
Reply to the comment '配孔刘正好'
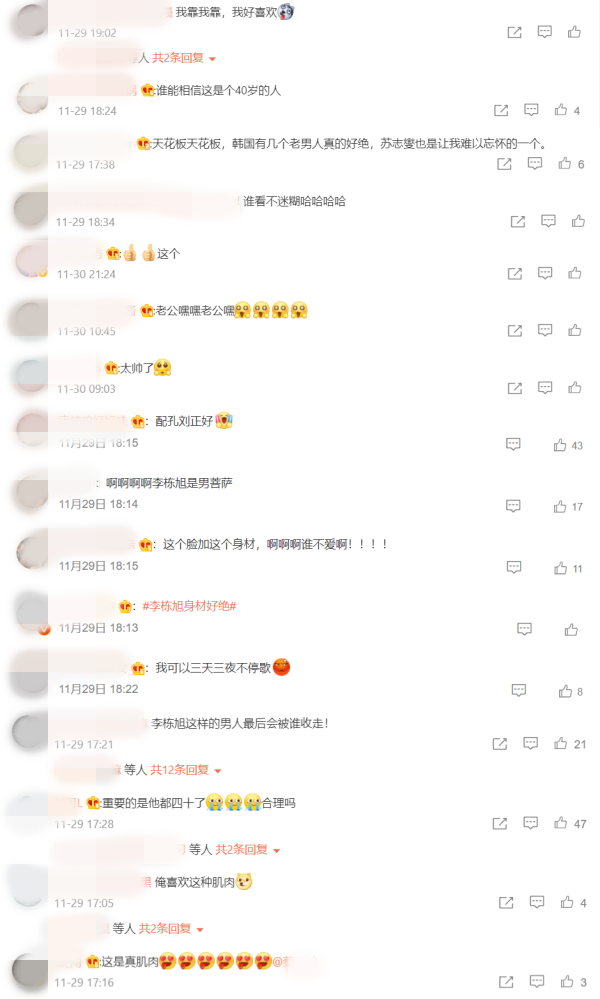coord(513,444)
